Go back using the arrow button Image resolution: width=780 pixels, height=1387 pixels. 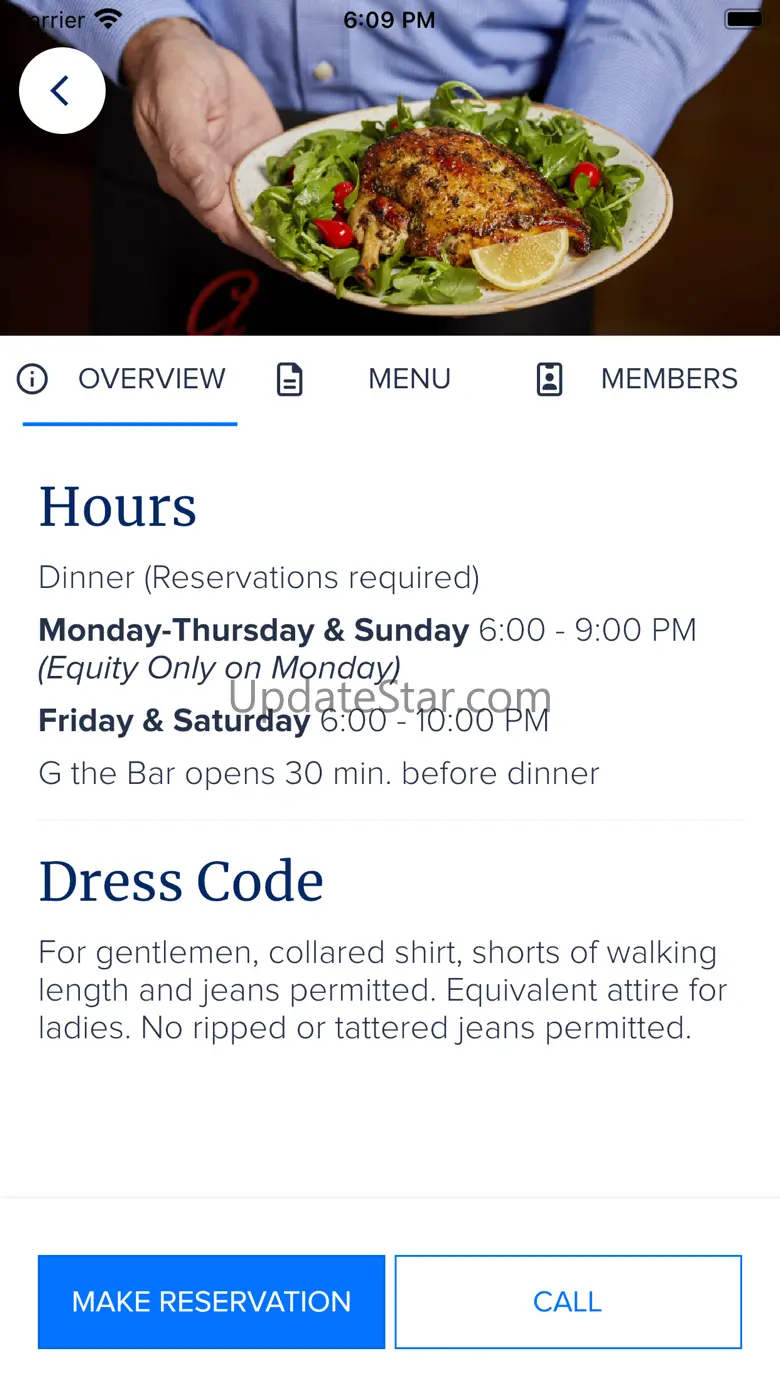[x=62, y=91]
